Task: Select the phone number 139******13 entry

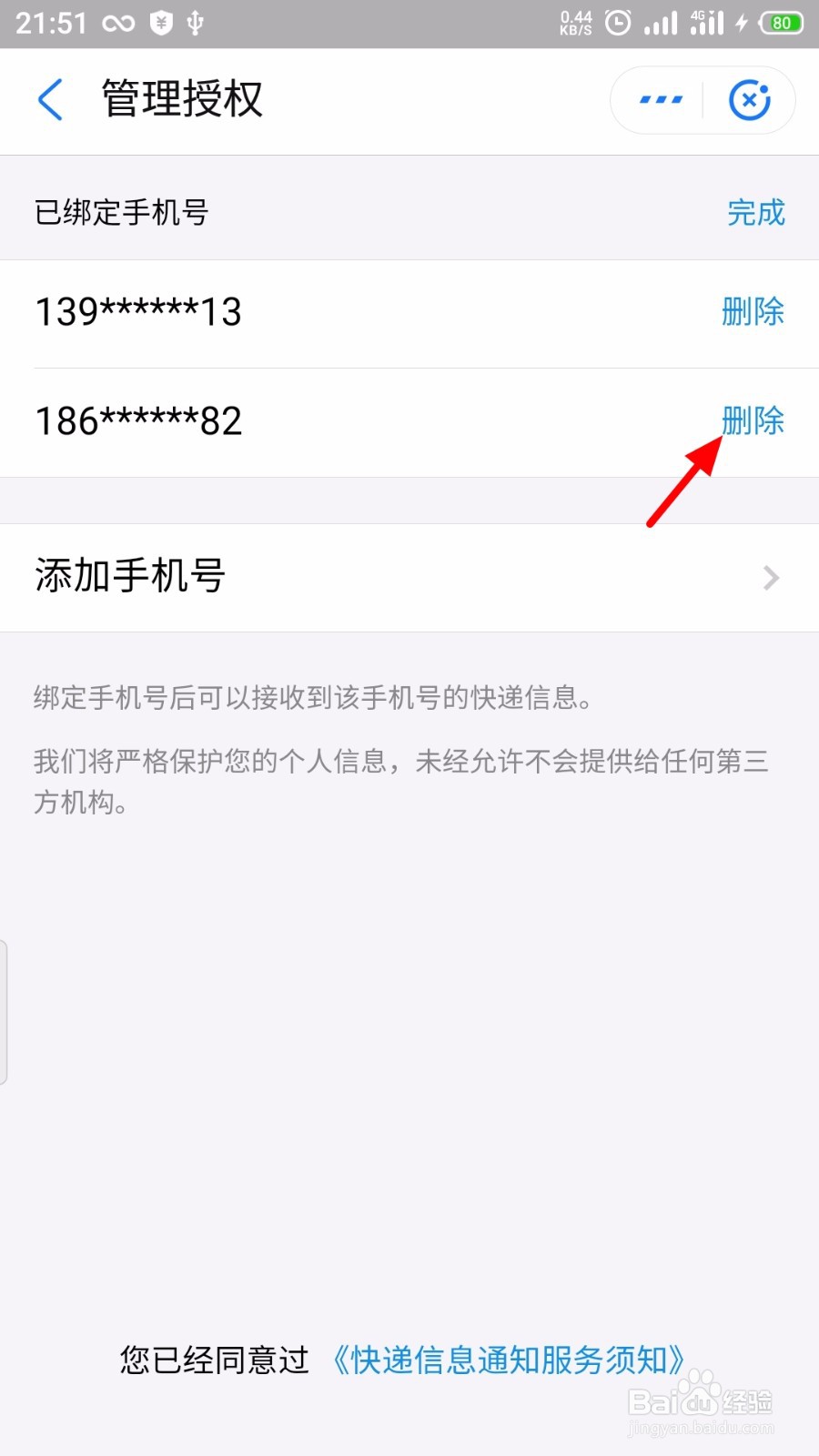Action: [137, 311]
